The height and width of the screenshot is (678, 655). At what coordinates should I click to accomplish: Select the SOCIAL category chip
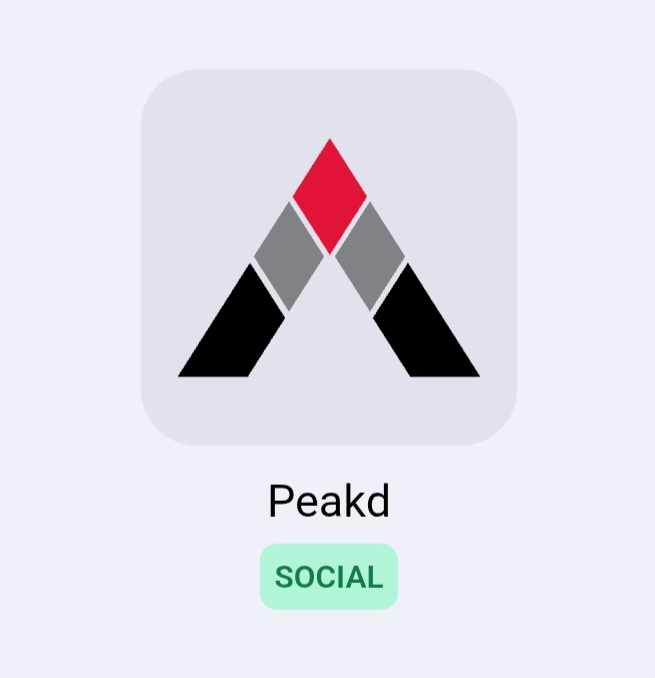click(328, 577)
